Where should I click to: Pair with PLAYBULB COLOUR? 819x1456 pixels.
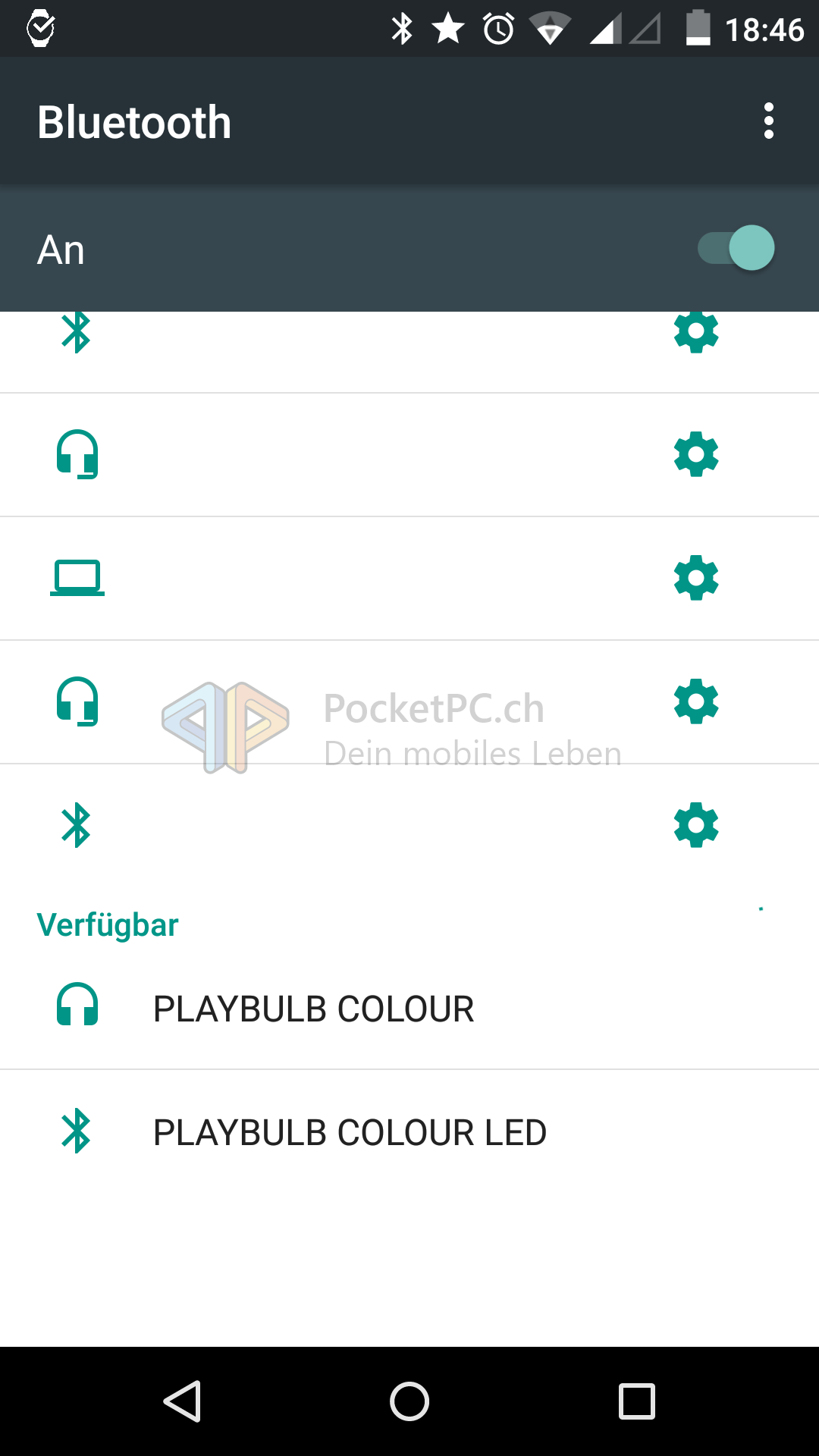pos(313,1009)
